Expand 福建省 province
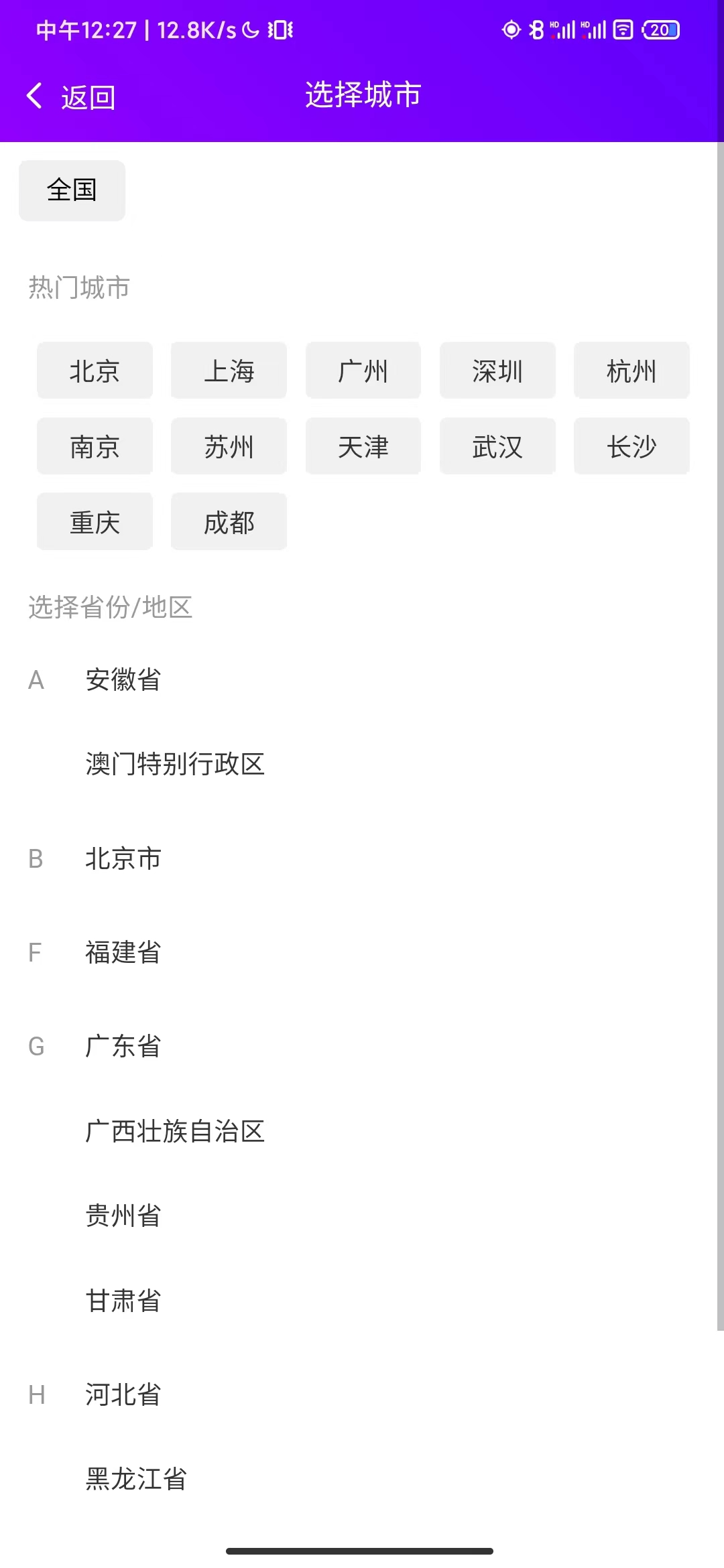Screen dimensions: 724x1568 (x=362, y=952)
